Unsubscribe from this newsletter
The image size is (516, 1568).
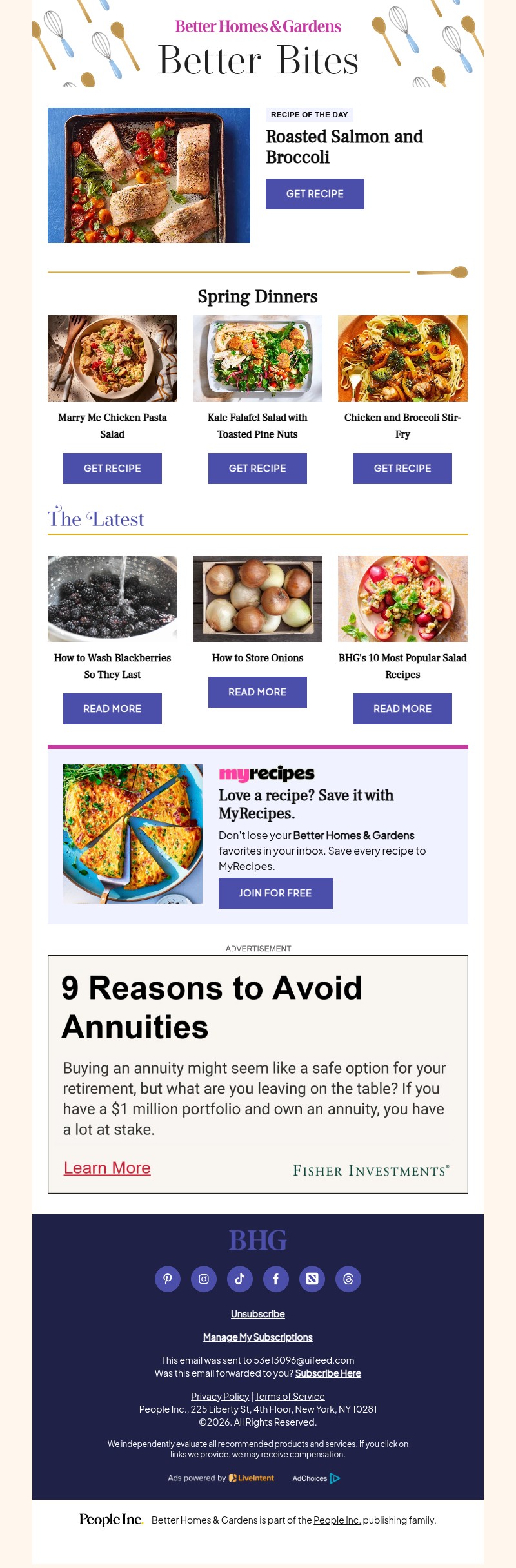tap(258, 1314)
